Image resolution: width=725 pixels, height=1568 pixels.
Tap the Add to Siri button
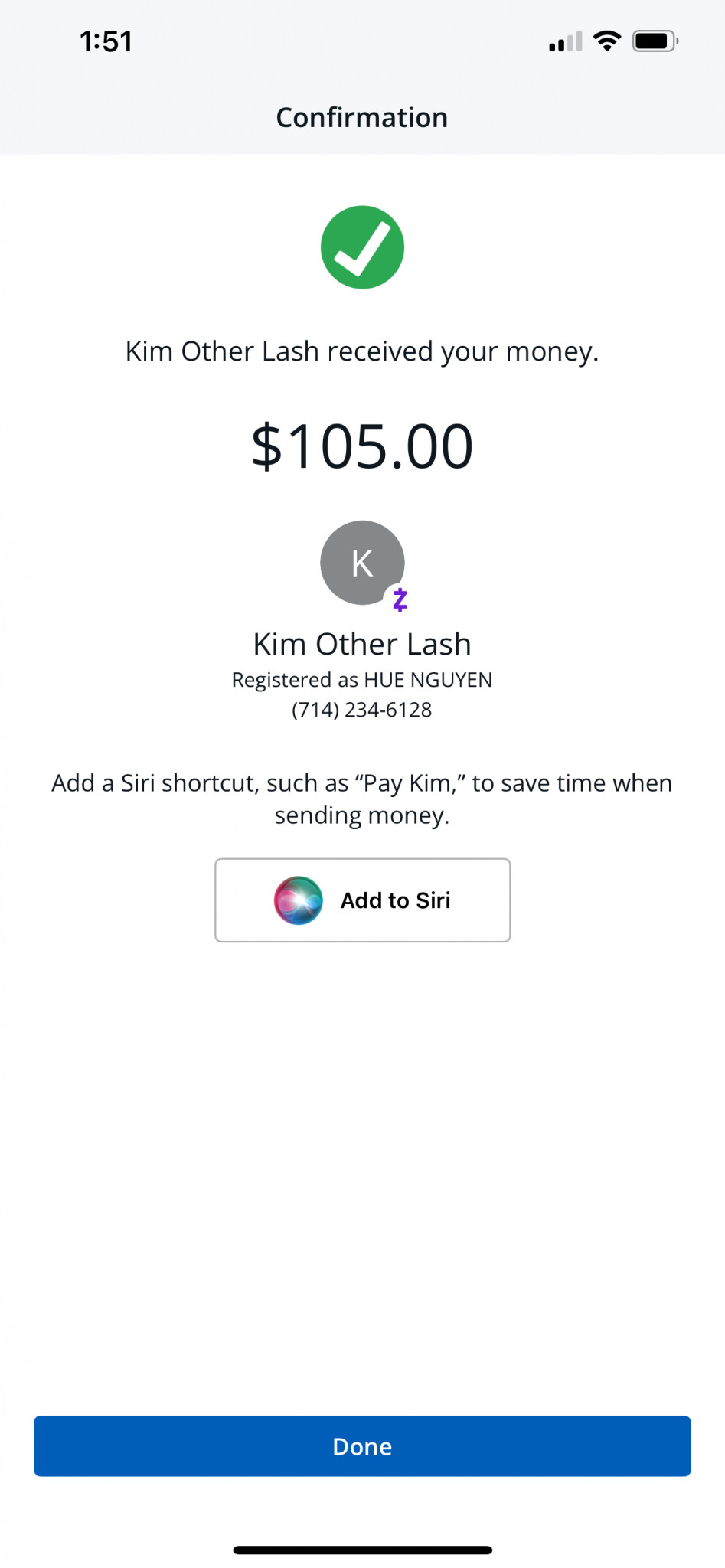tap(362, 900)
